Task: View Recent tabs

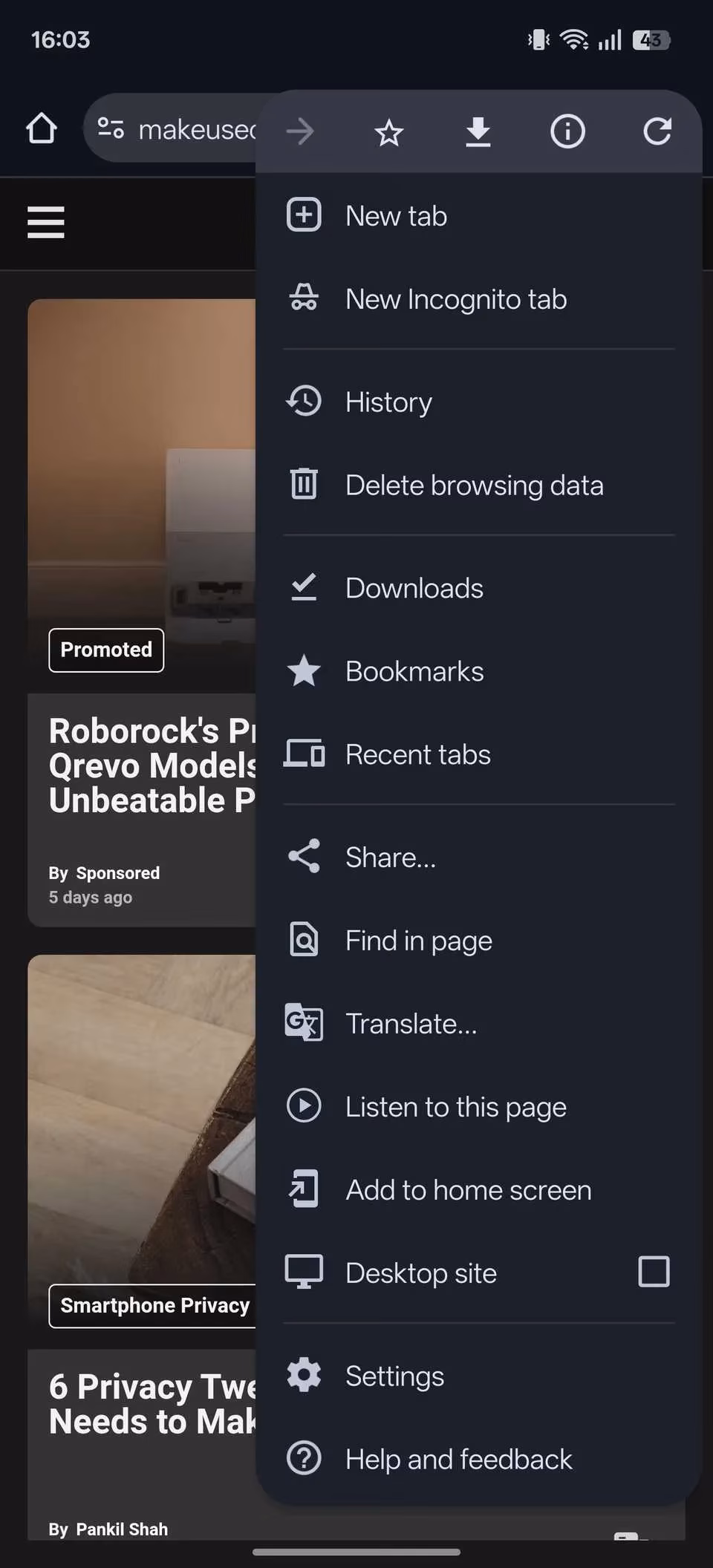Action: (479, 754)
